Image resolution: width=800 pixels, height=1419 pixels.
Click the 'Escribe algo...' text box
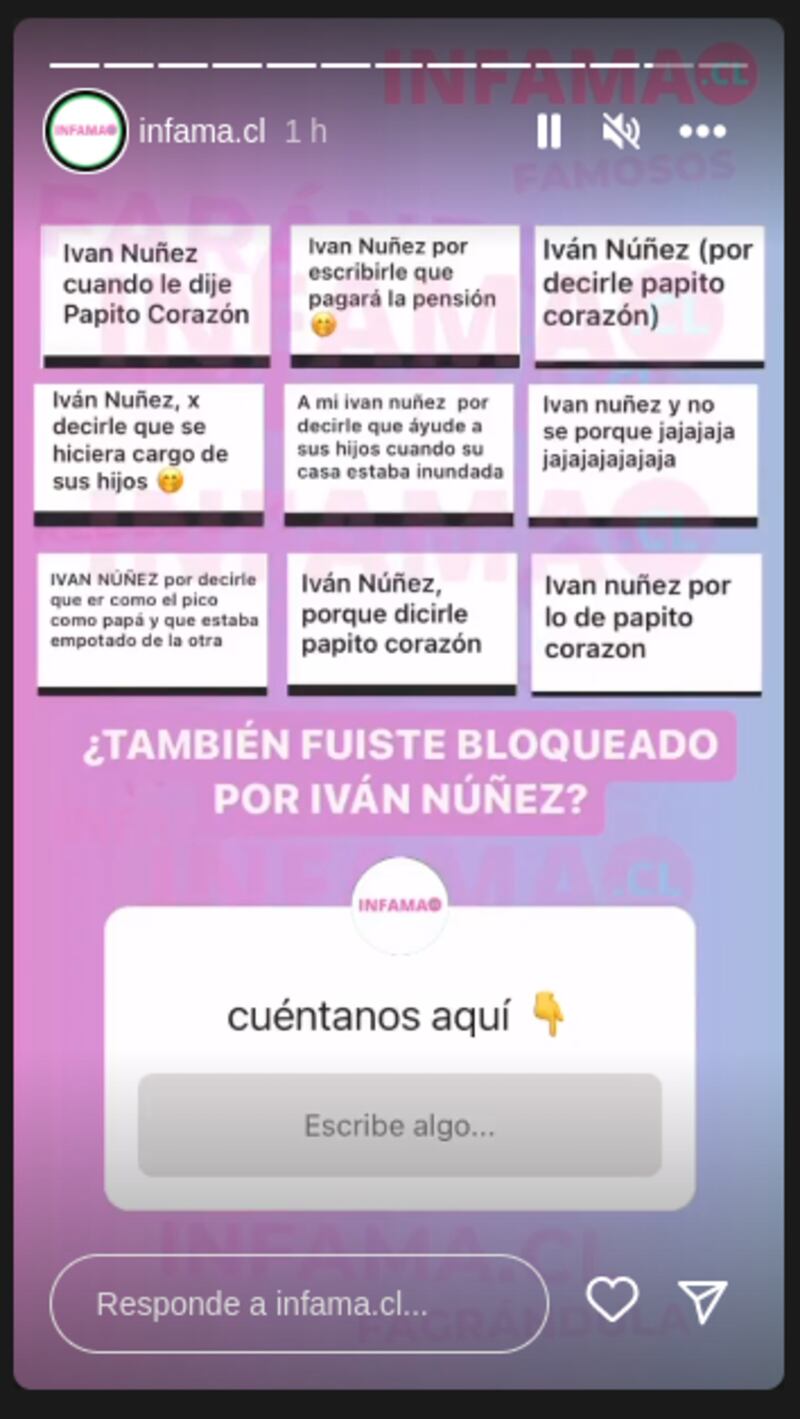coord(399,1126)
